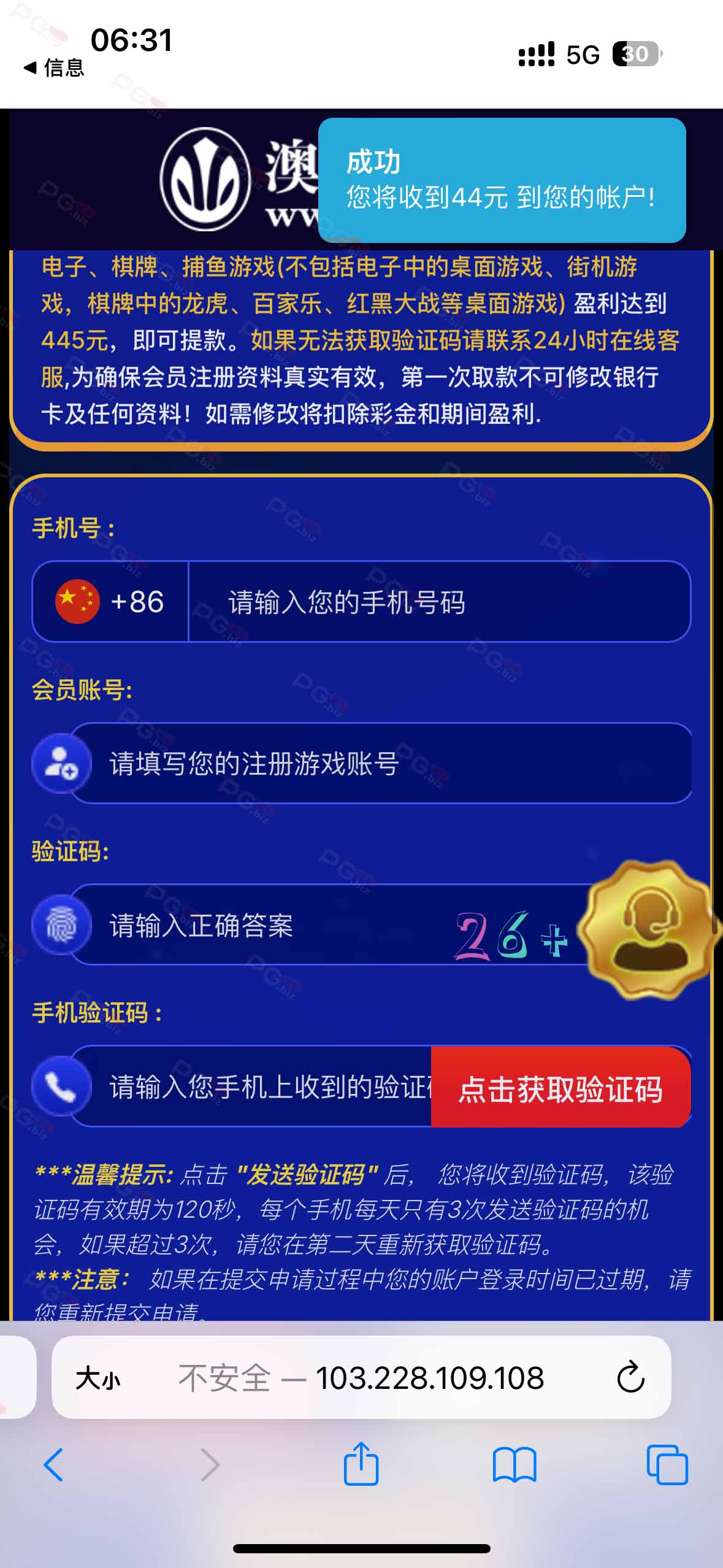The height and width of the screenshot is (1568, 723).
Task: Open the gold customer service badge
Action: click(648, 929)
